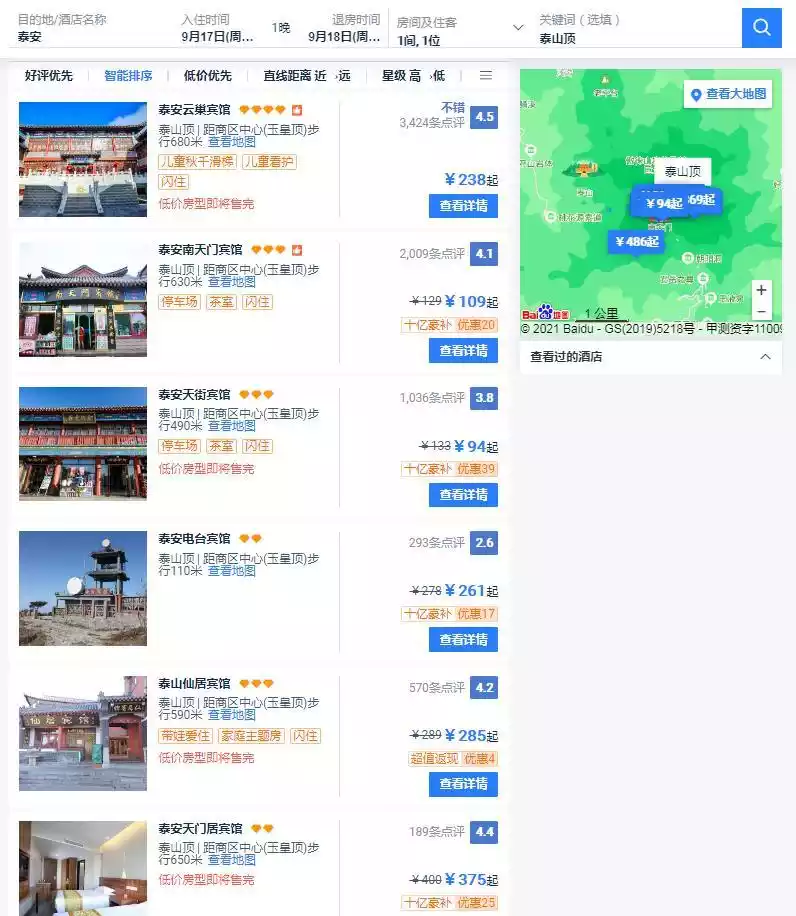This screenshot has height=916, width=796.
Task: Open the 泰安电台宾馆 hotel photo
Action: 83,588
